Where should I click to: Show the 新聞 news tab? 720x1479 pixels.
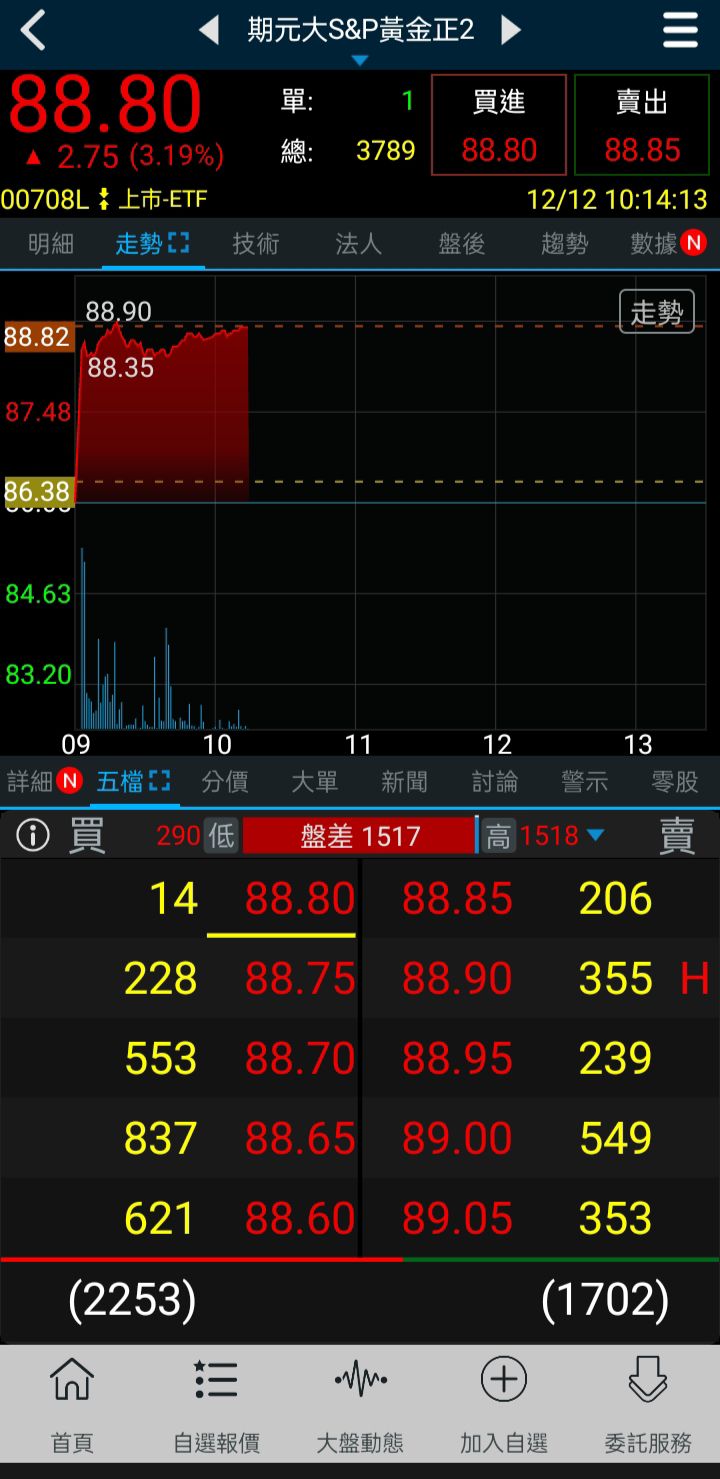coord(404,782)
